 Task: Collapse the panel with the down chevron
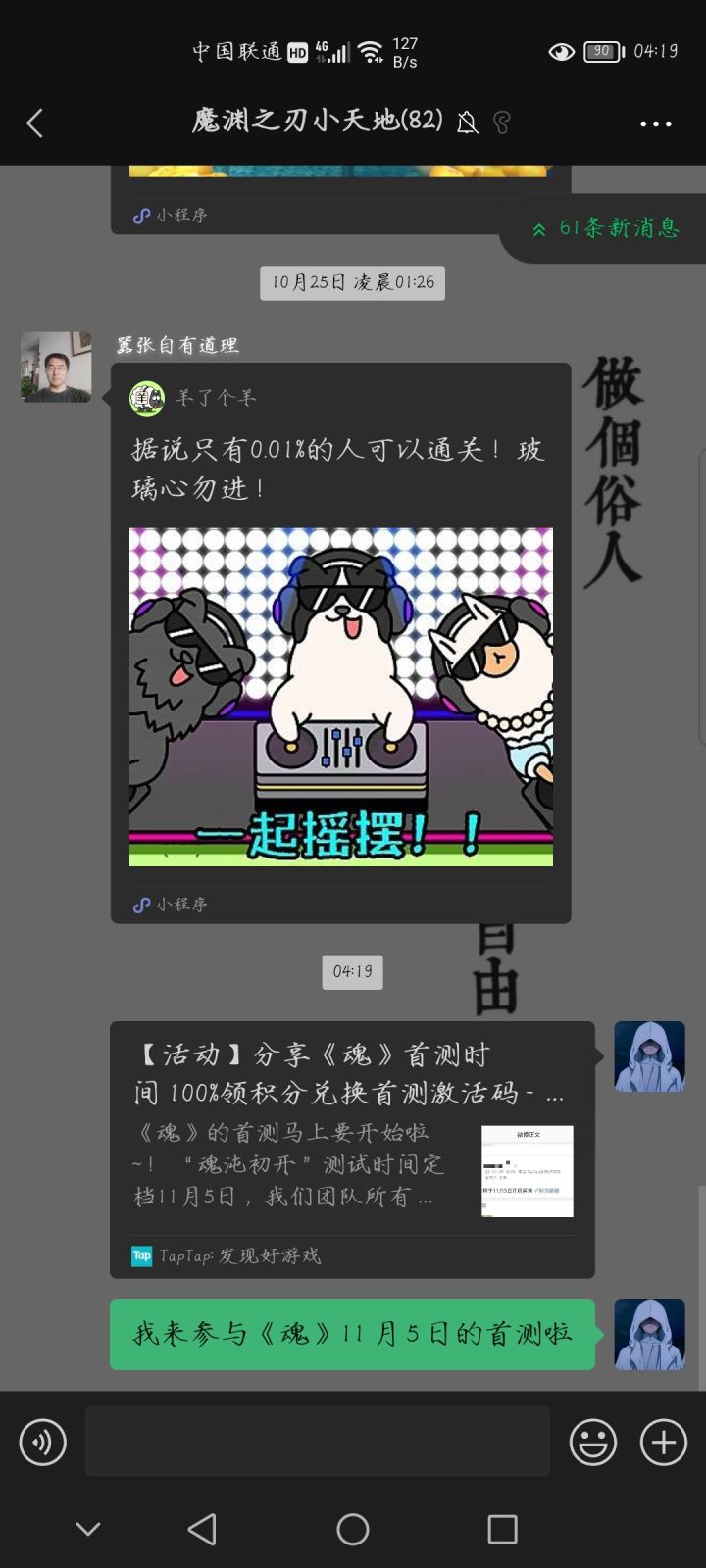(89, 1527)
